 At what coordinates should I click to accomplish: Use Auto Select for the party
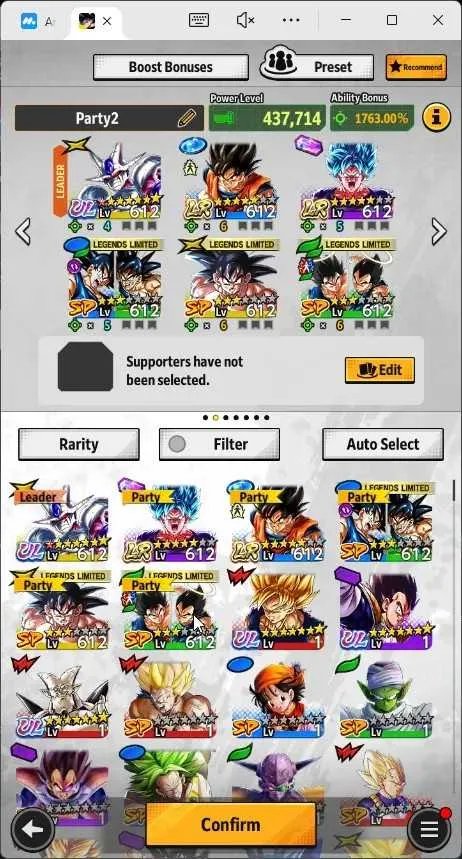coord(383,444)
